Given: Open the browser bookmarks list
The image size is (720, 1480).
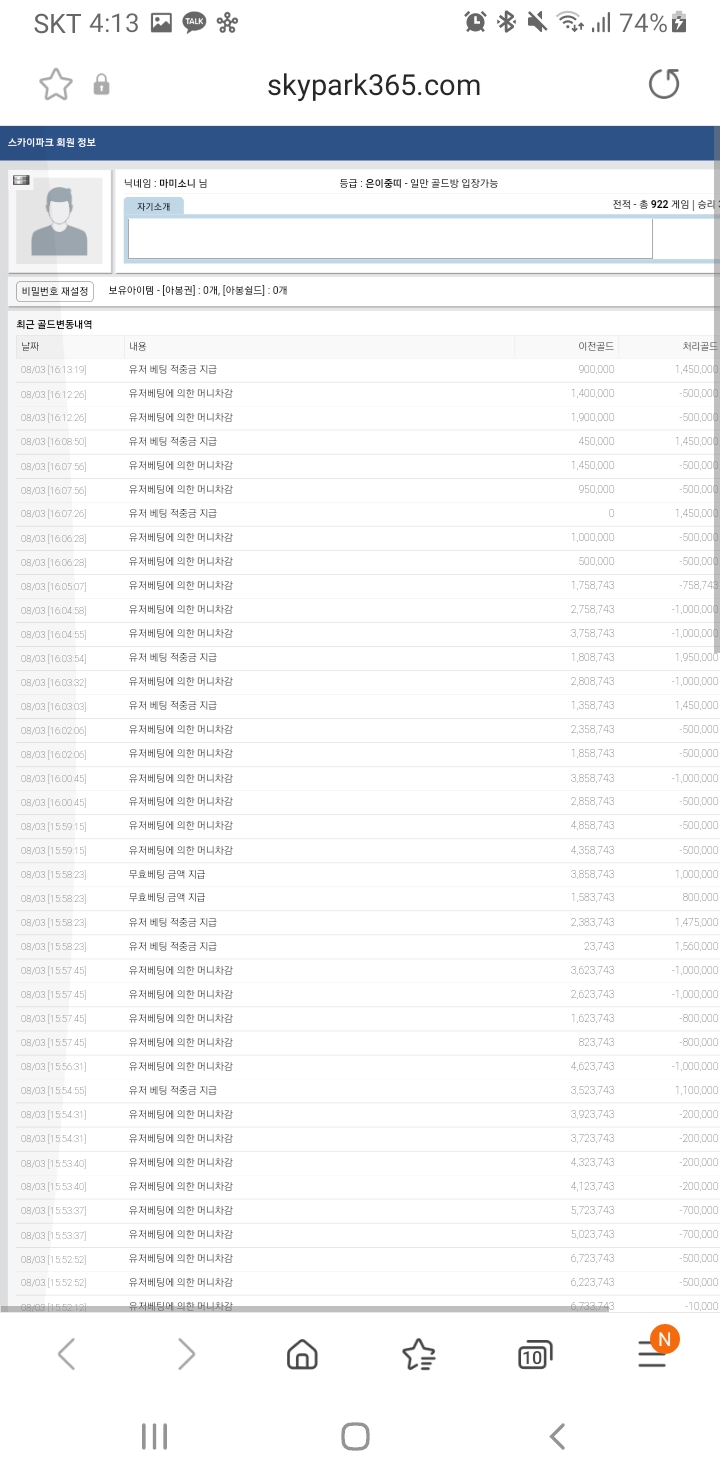Looking at the screenshot, I should tap(418, 1354).
